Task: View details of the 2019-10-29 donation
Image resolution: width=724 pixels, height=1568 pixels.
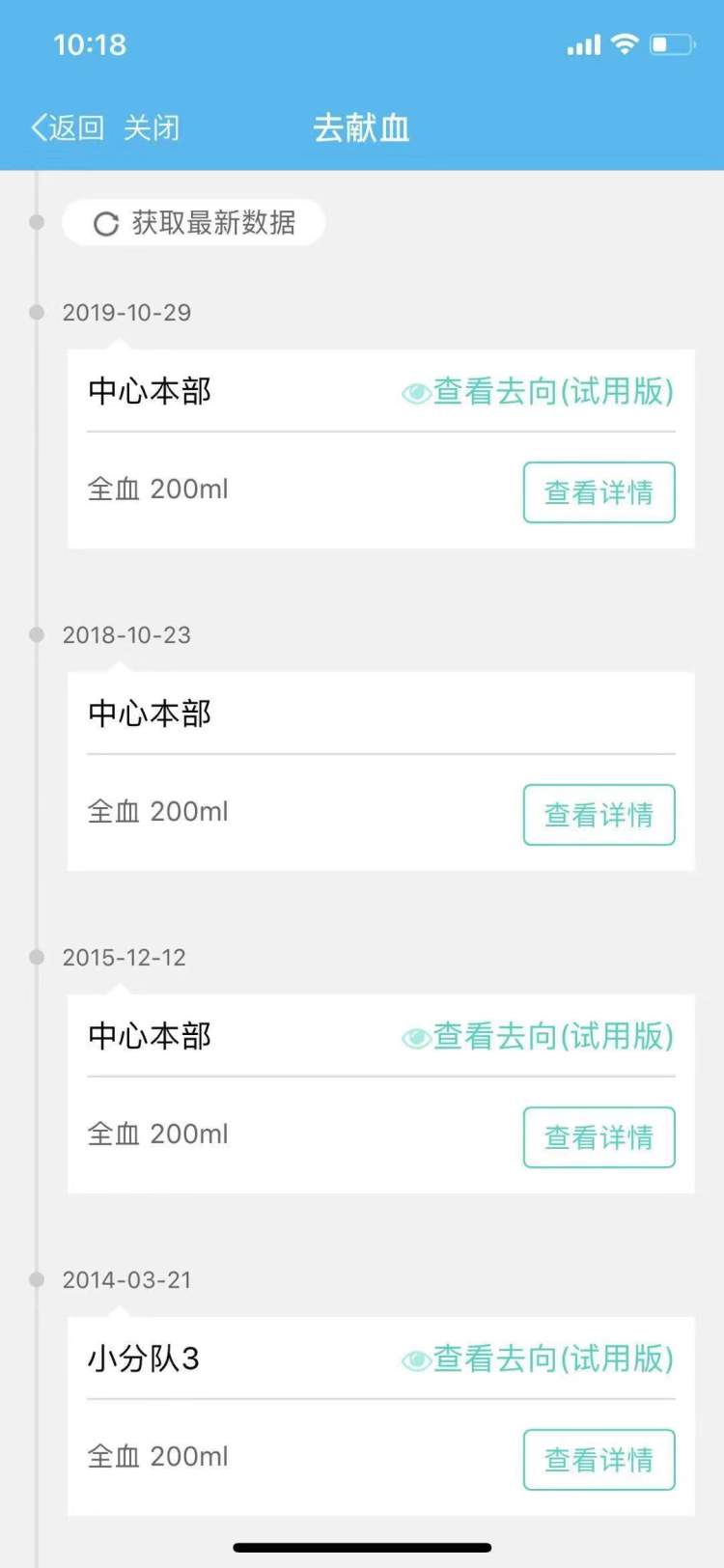Action: tap(599, 492)
